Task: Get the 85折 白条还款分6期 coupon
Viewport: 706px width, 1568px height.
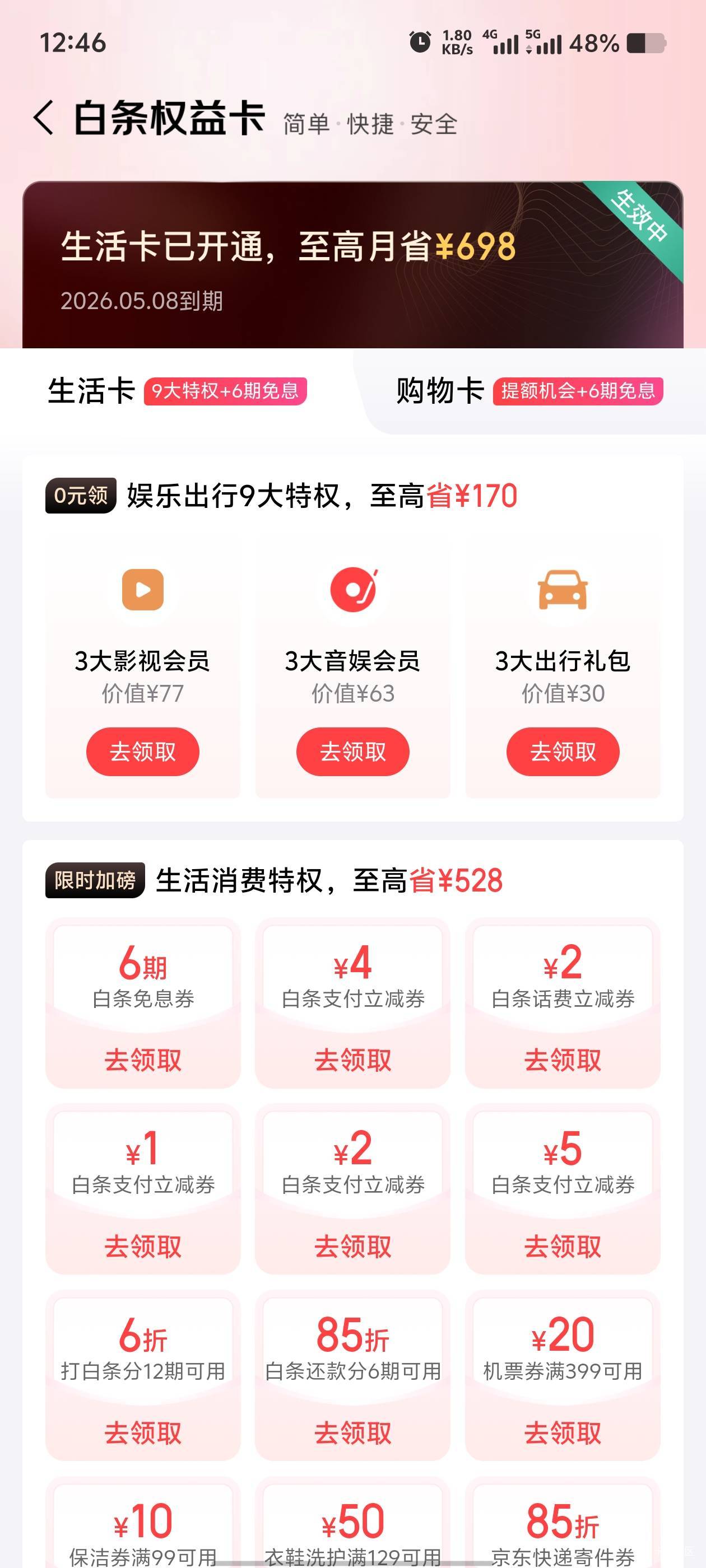Action: 352,1432
